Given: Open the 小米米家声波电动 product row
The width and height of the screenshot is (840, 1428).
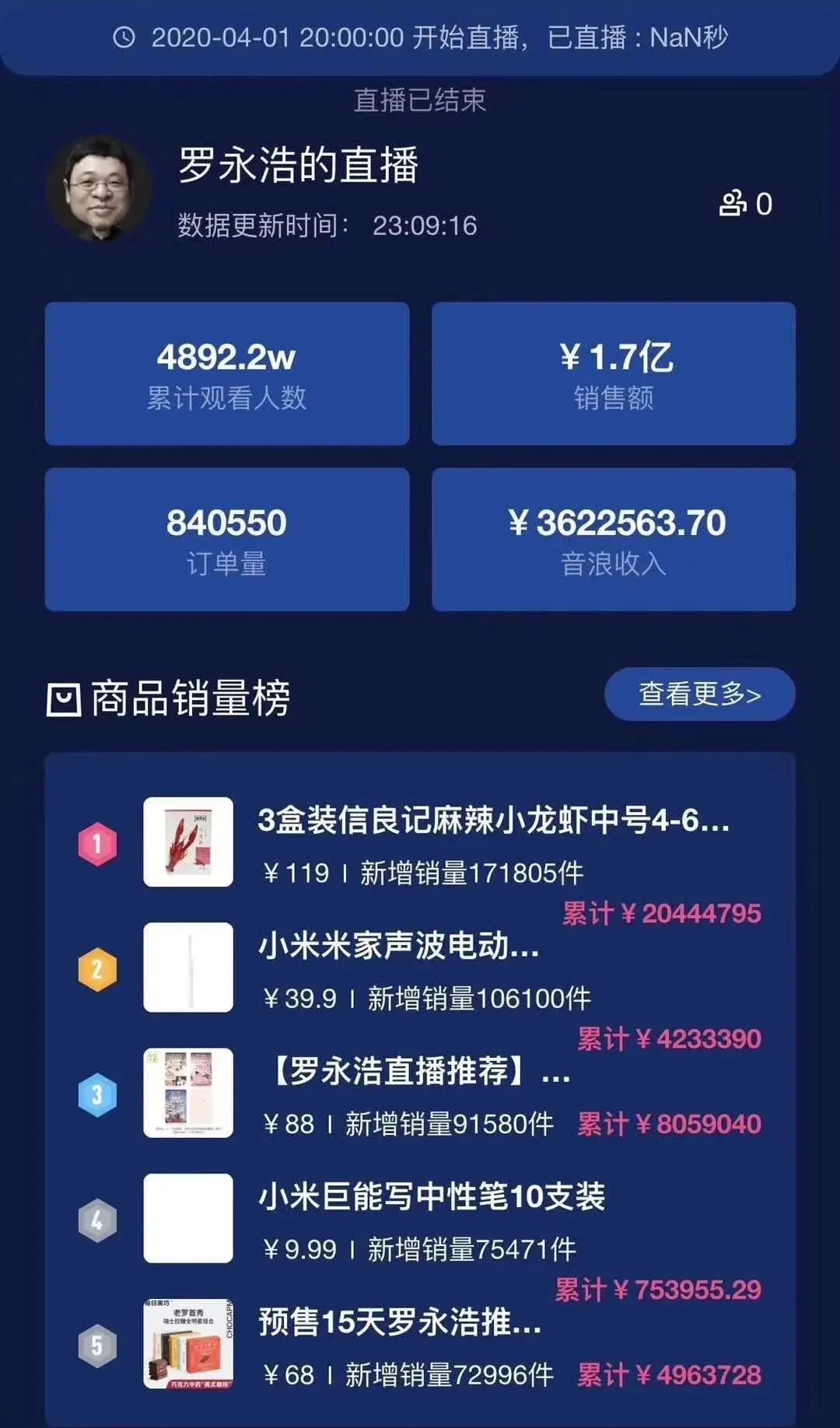Looking at the screenshot, I should pyautogui.click(x=398, y=947).
